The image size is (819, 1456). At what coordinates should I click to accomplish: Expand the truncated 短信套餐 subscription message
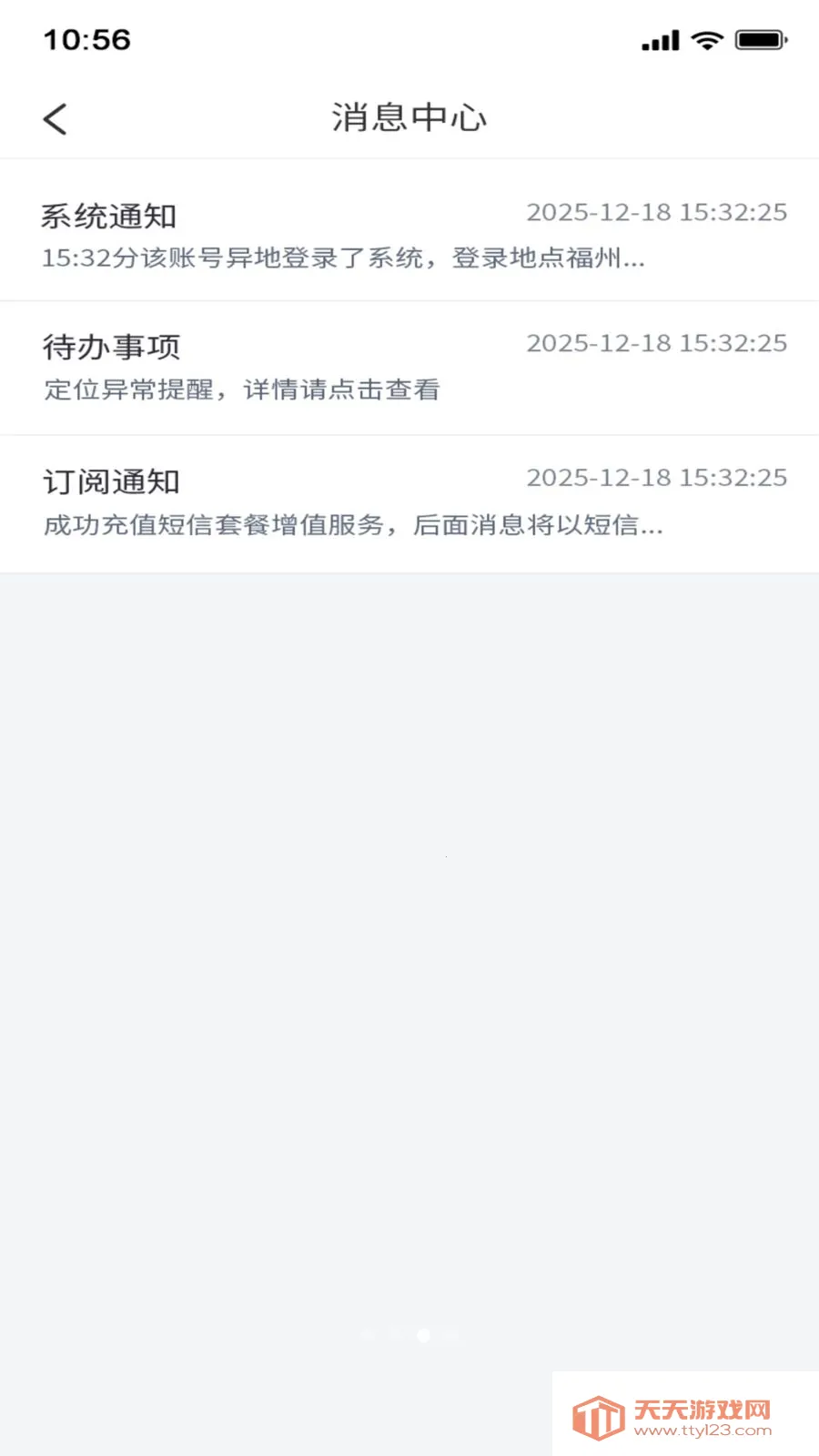(353, 525)
